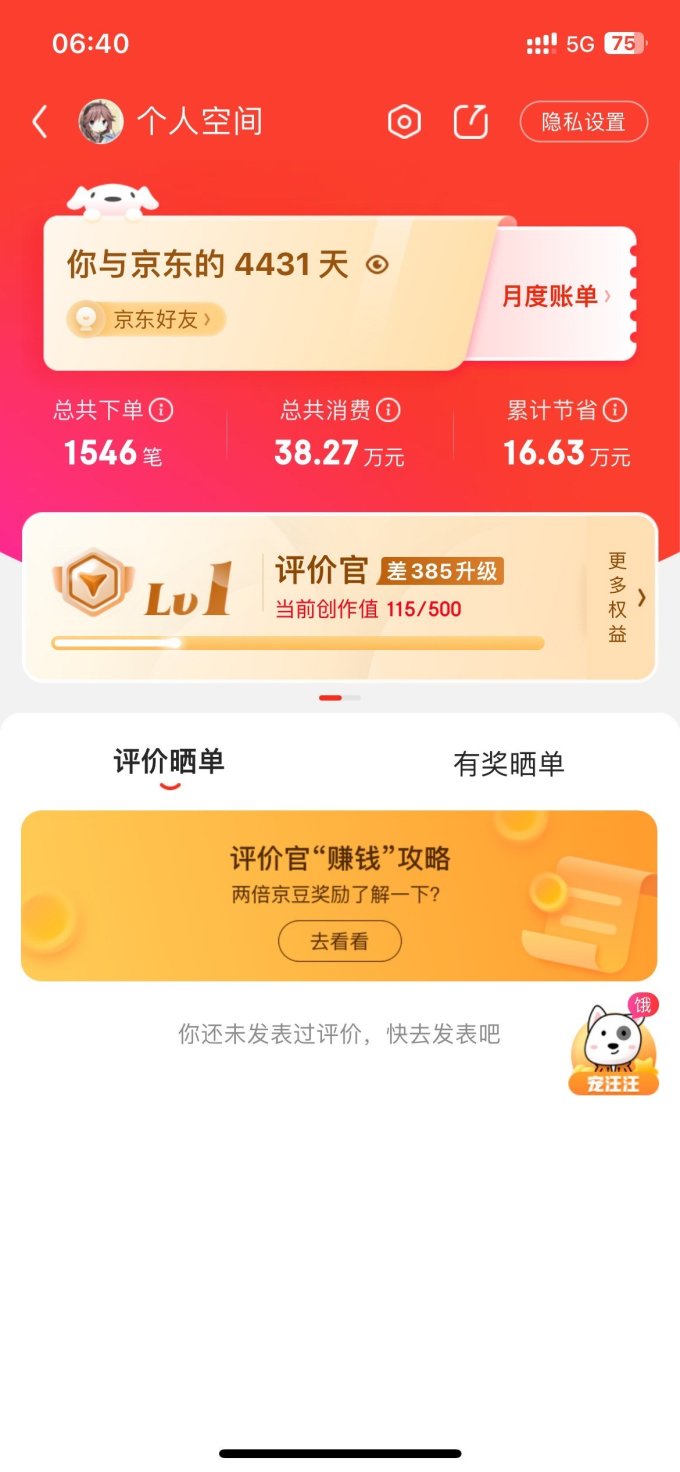Open 隐私设置
The height and width of the screenshot is (1472, 680).
(x=584, y=122)
